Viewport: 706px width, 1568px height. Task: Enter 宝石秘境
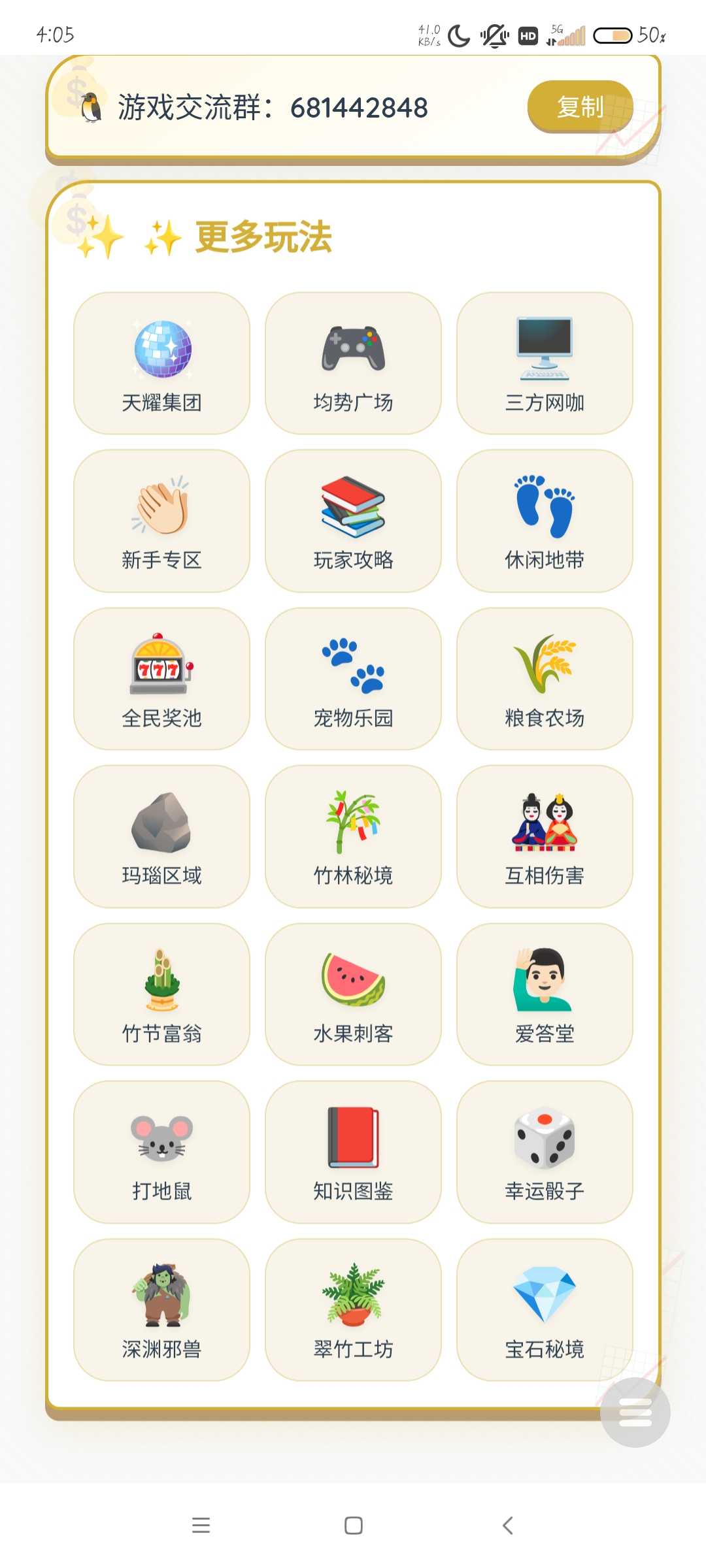tap(545, 1310)
